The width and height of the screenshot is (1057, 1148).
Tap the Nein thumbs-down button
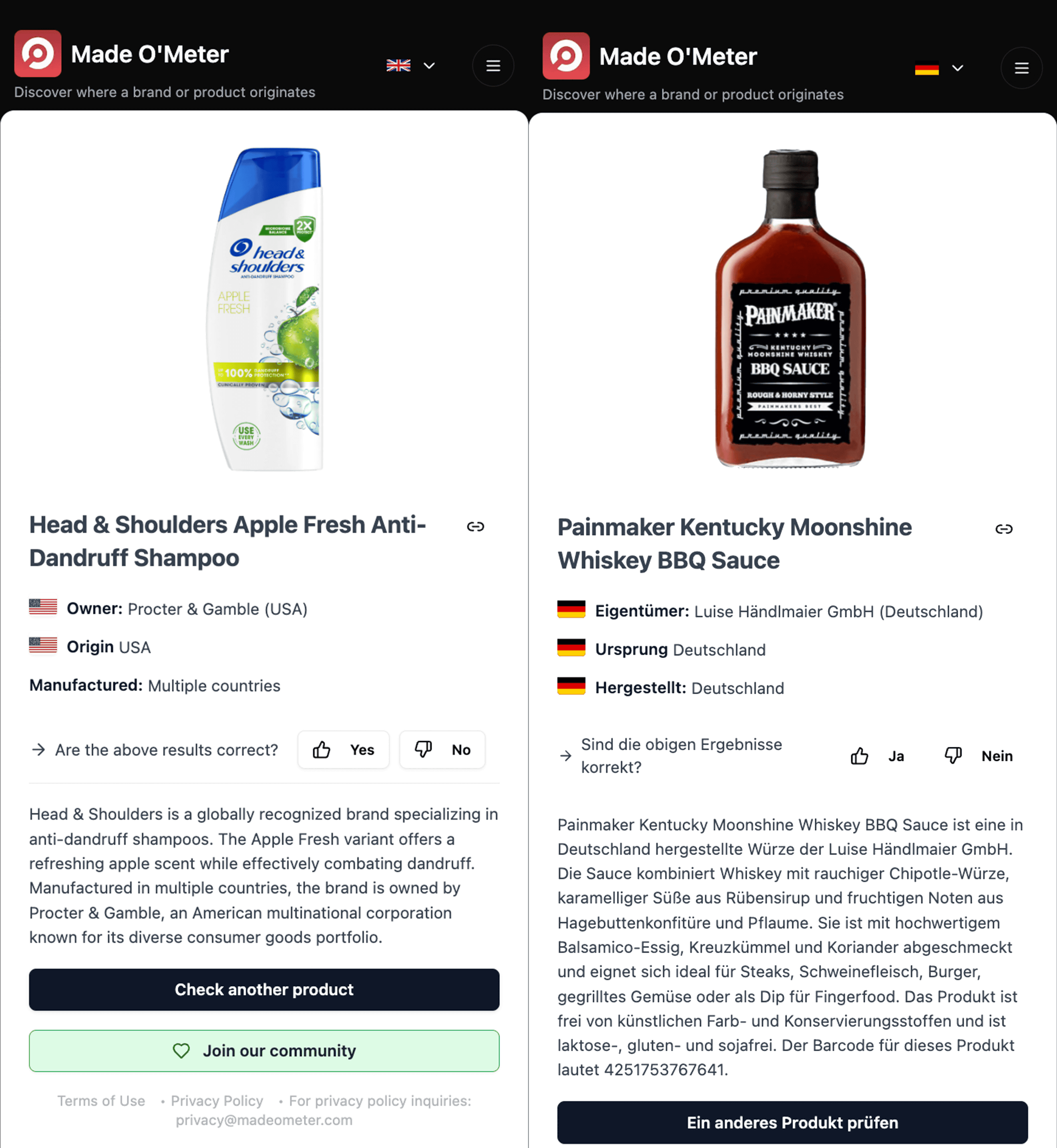[978, 756]
